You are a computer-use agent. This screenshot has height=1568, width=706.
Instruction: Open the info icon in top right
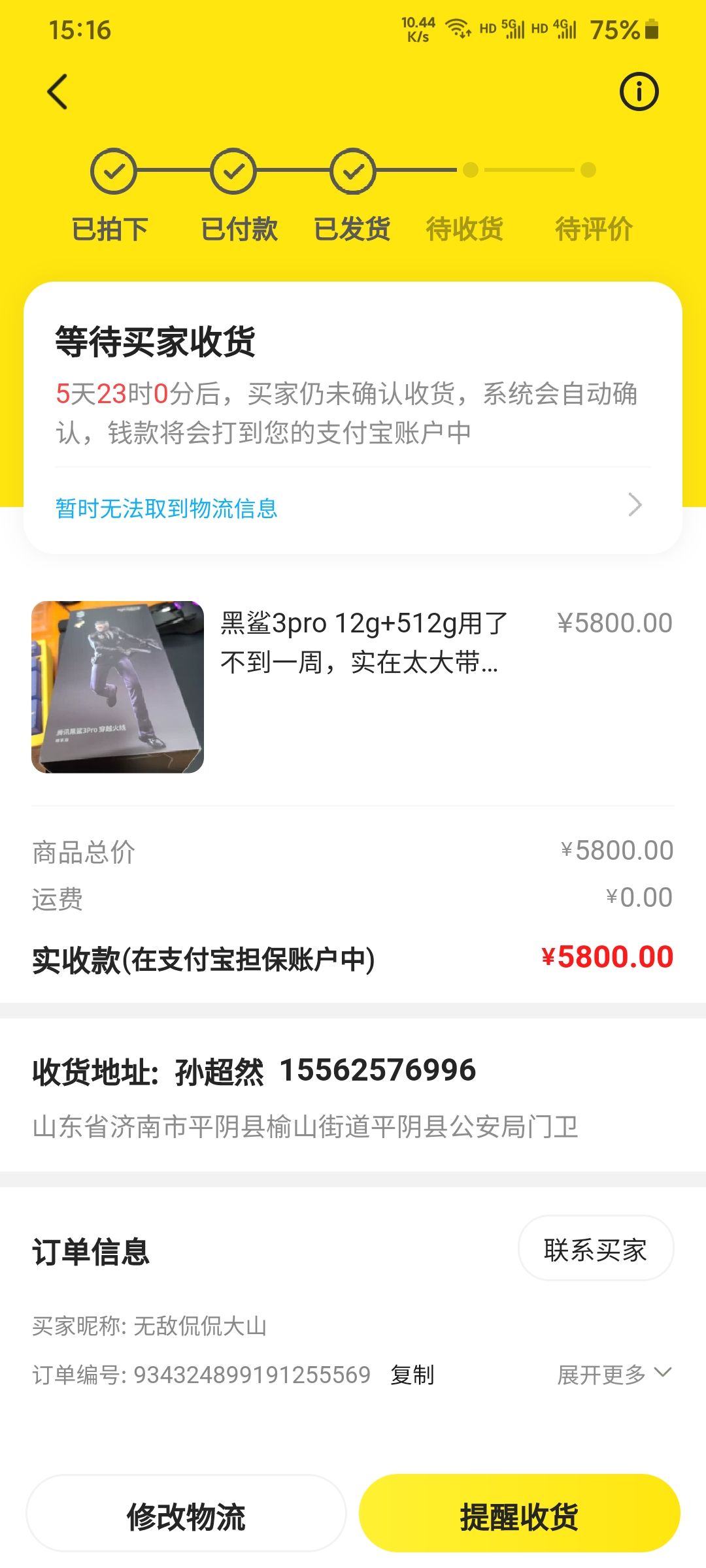(639, 91)
